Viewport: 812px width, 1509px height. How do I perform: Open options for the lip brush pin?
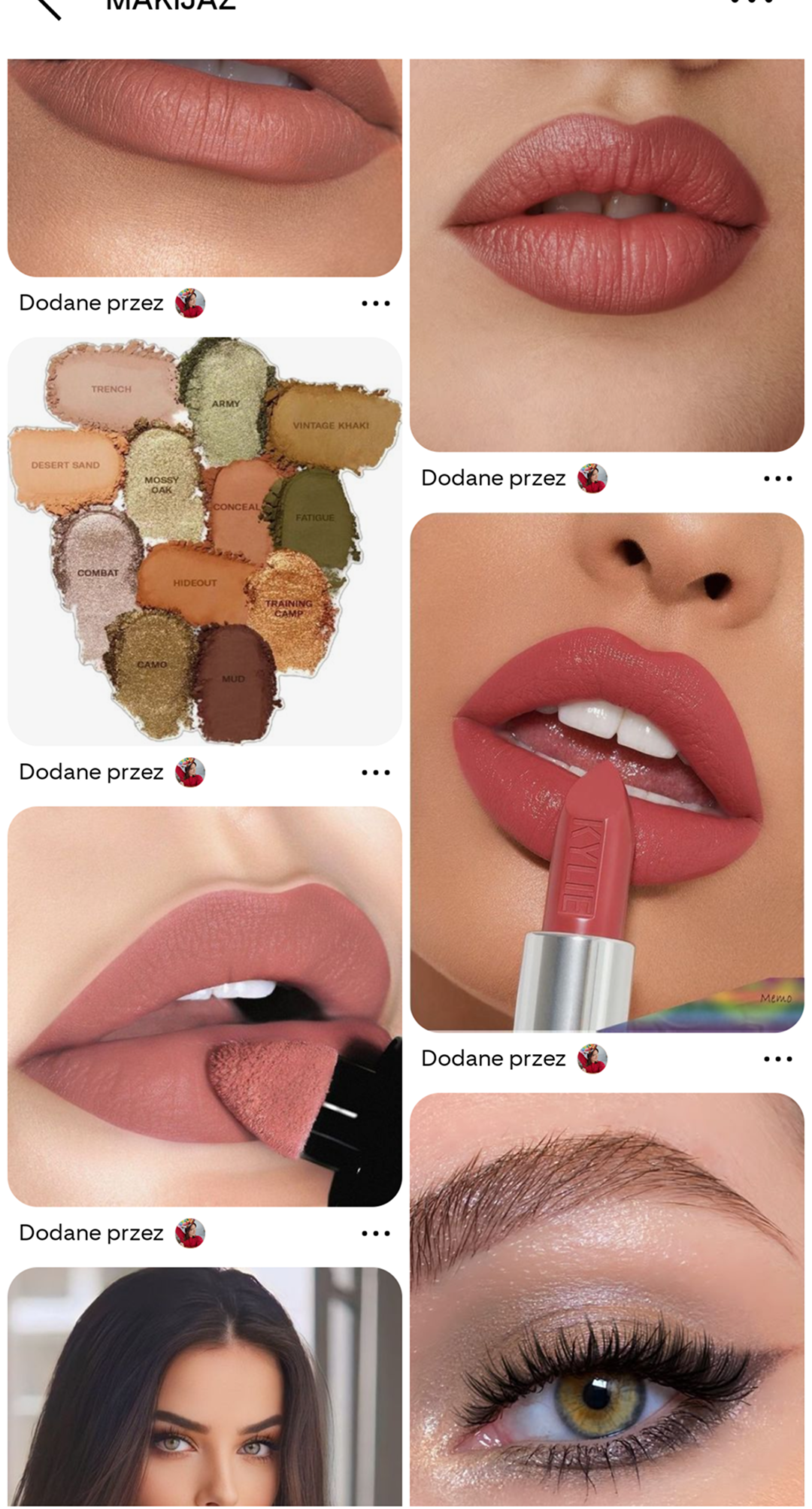point(375,1233)
